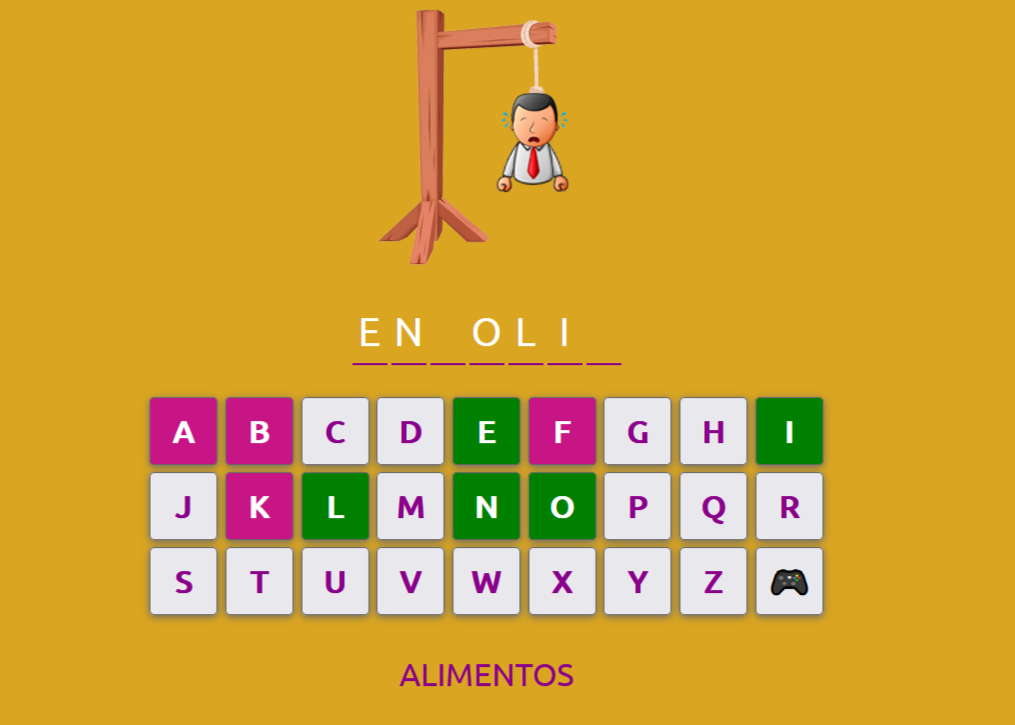Screen dimensions: 1015x725
Task: Guess the letter R
Action: click(789, 506)
